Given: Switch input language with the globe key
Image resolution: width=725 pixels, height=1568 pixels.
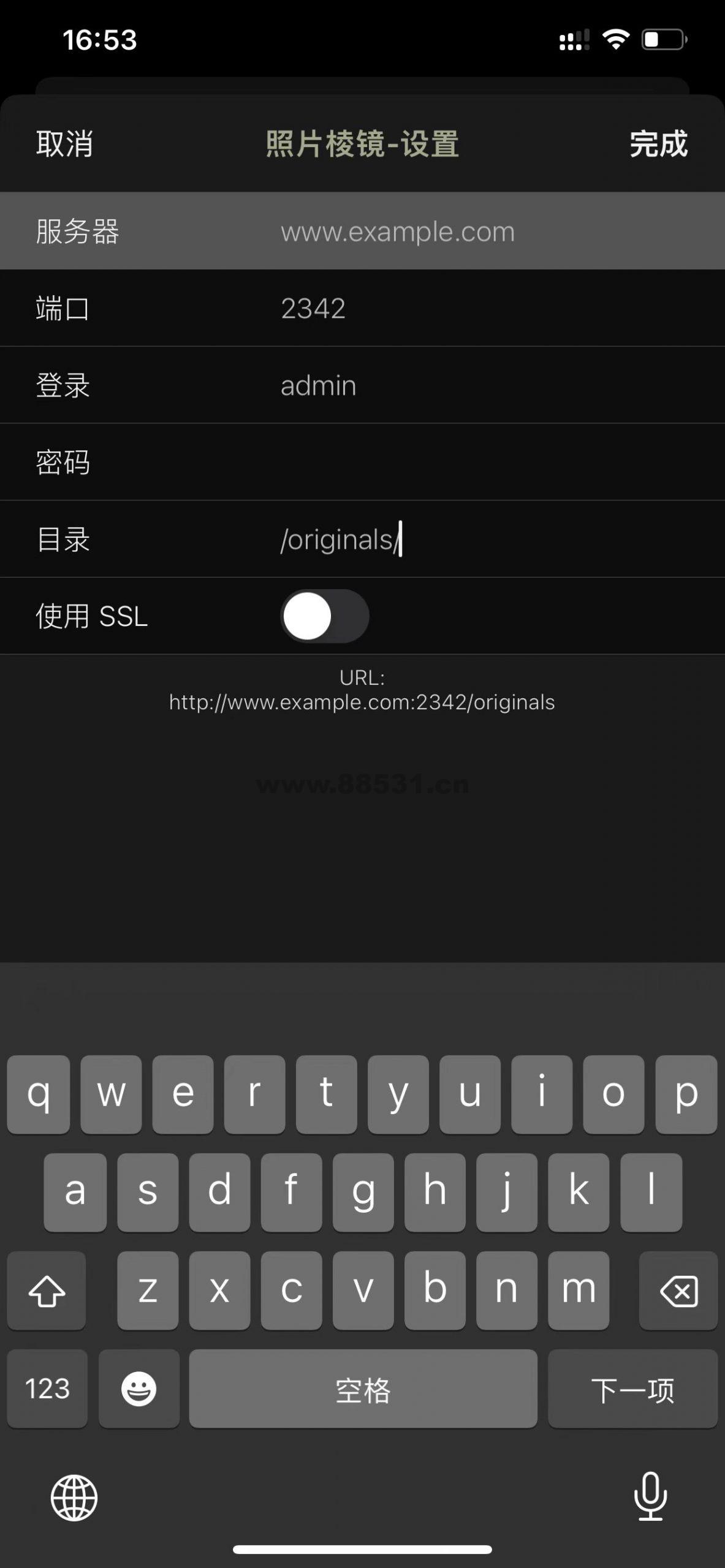Looking at the screenshot, I should pyautogui.click(x=74, y=1498).
